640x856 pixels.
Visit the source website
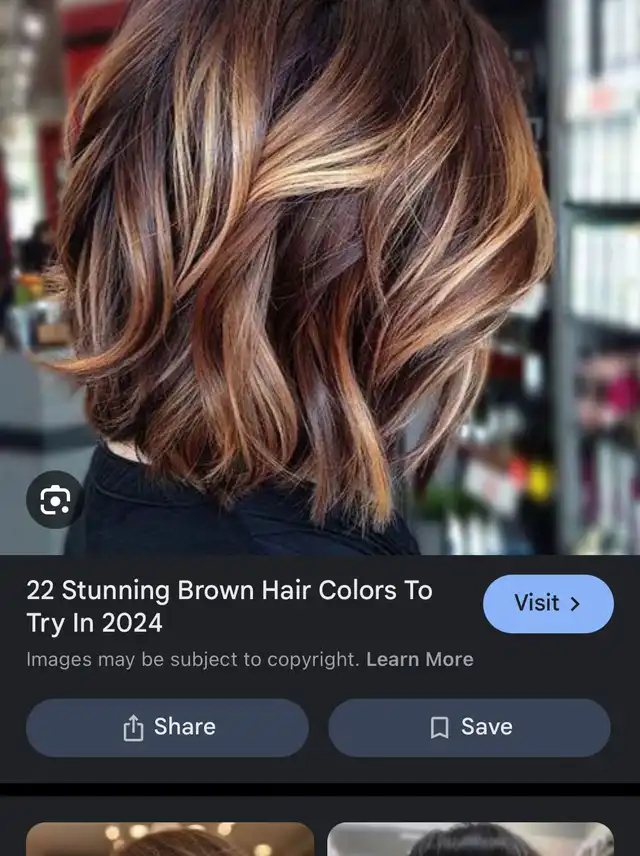pyautogui.click(x=547, y=604)
